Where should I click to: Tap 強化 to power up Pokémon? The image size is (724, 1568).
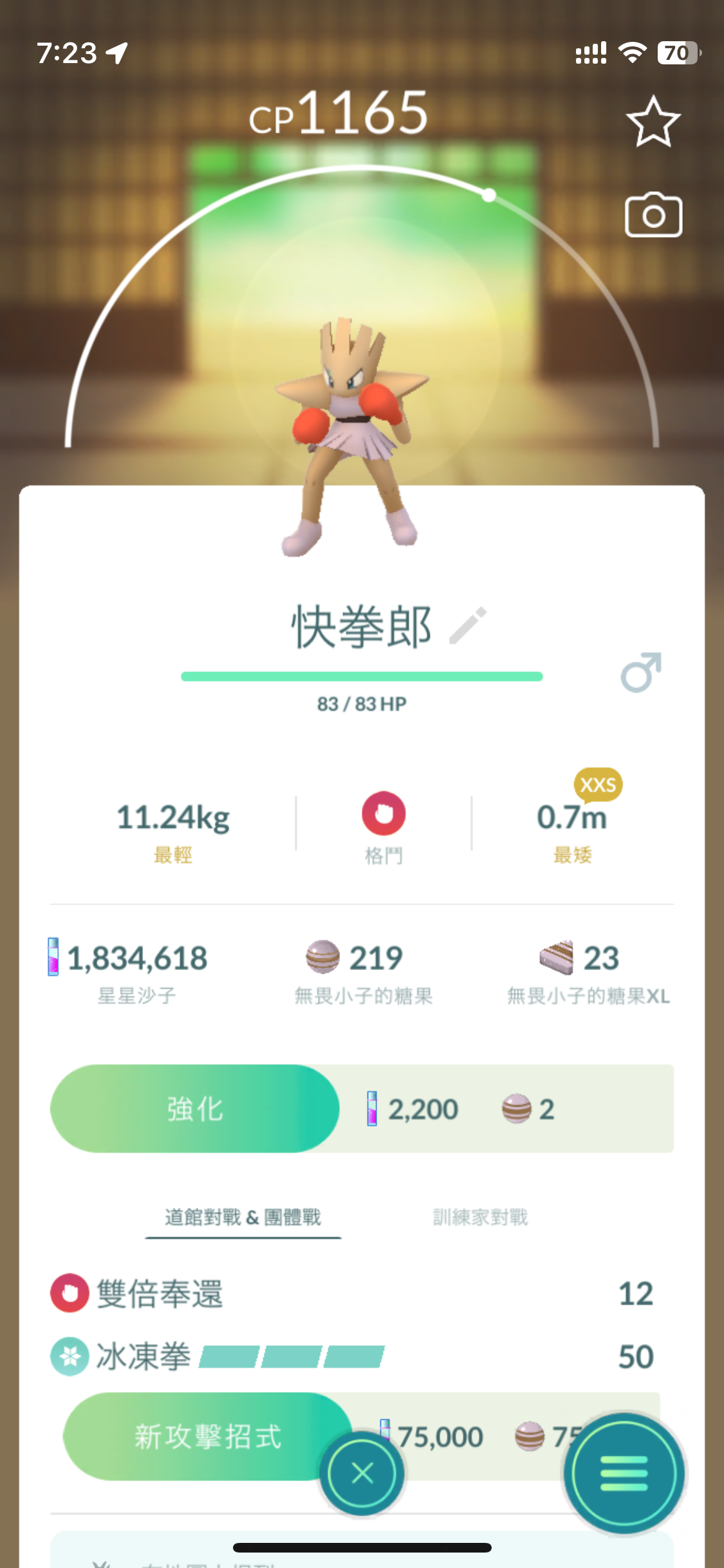coord(195,1108)
